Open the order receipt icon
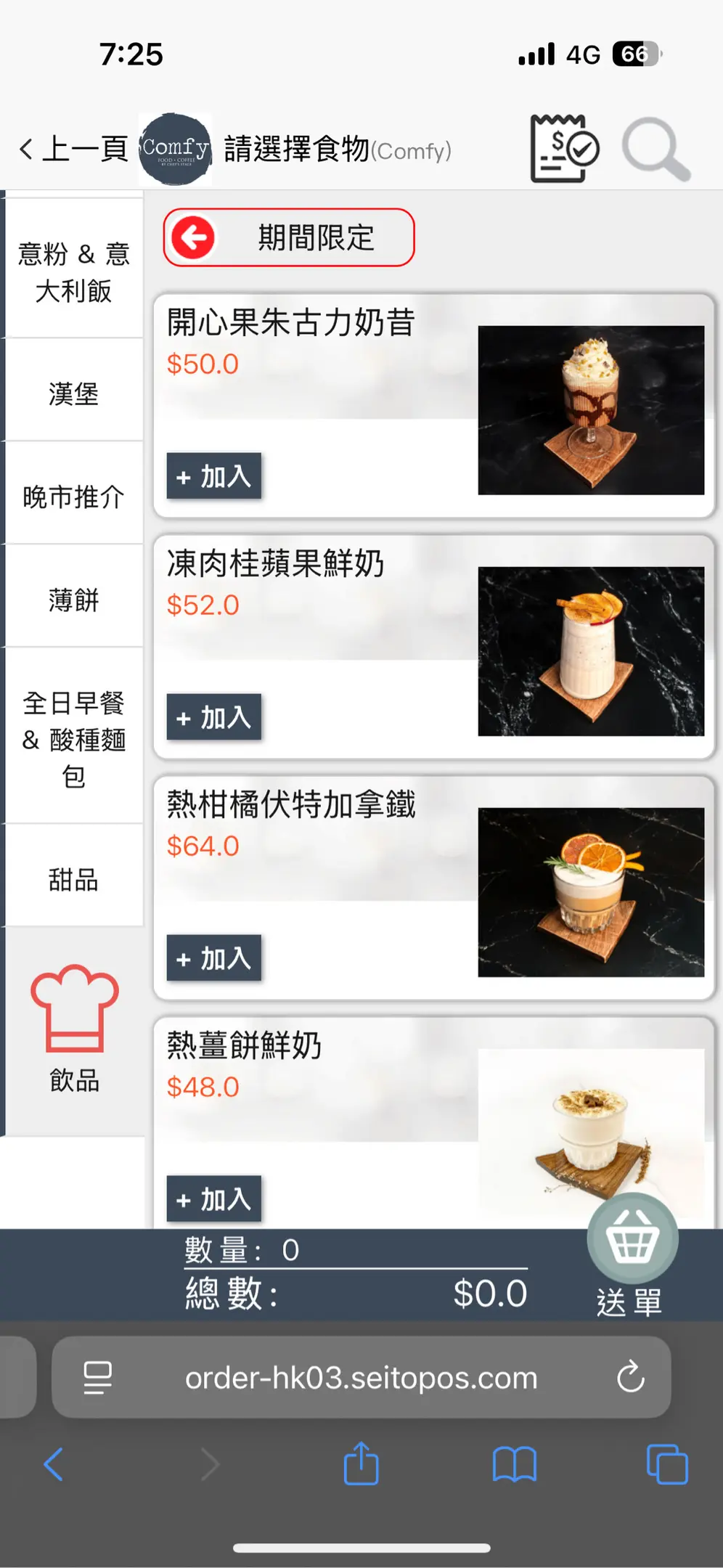Viewport: 723px width, 1568px height. (564, 149)
